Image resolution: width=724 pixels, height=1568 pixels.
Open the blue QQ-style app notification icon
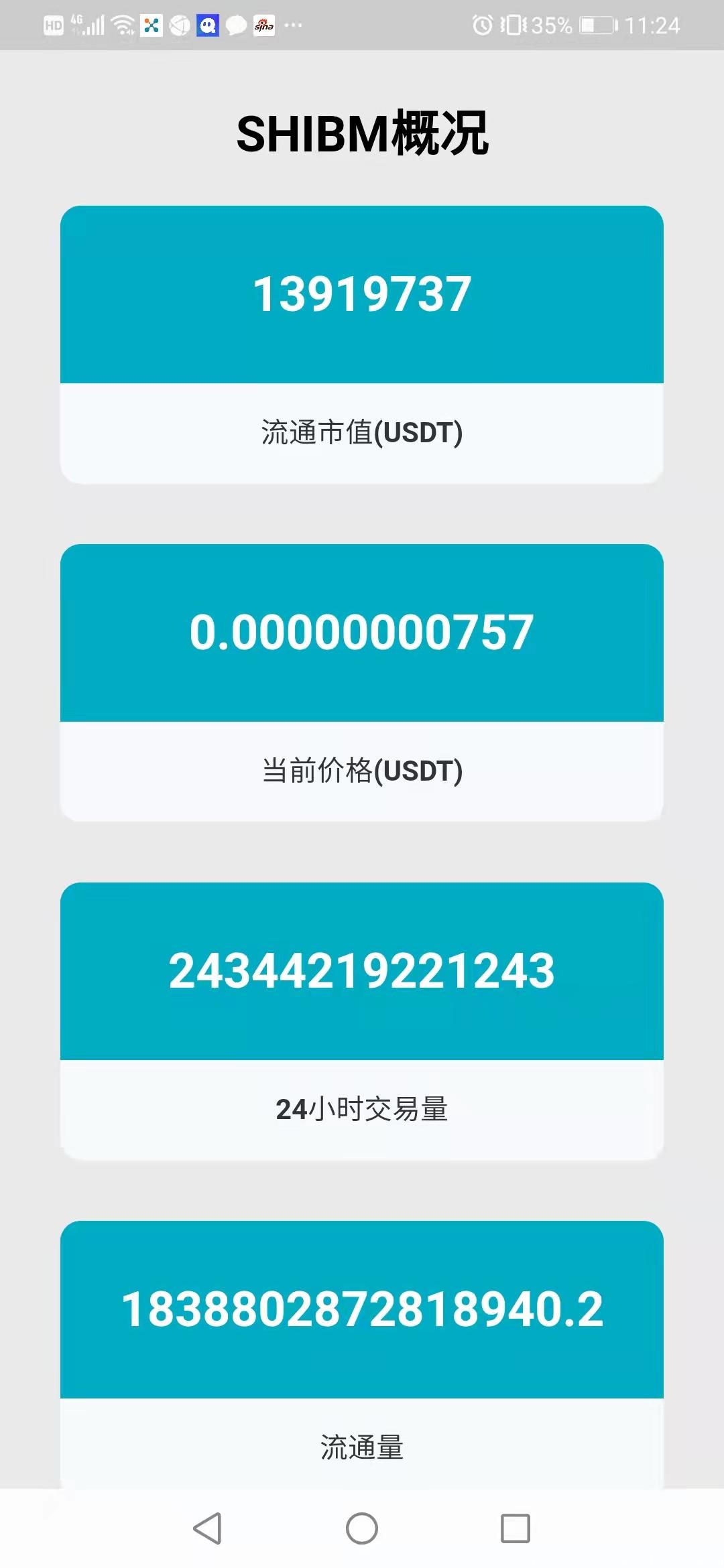[x=207, y=25]
